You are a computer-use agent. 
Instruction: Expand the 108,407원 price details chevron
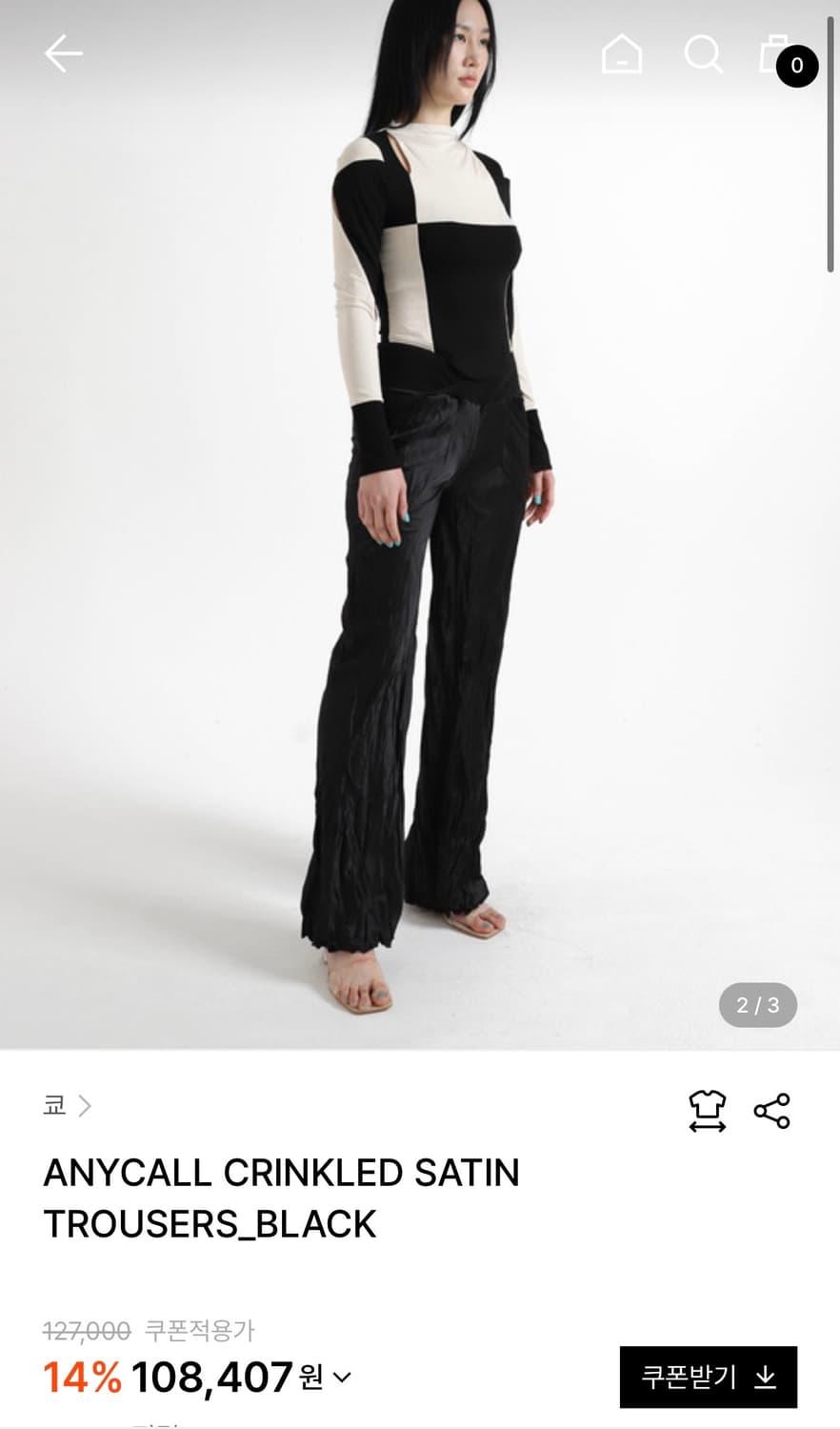[x=342, y=1377]
